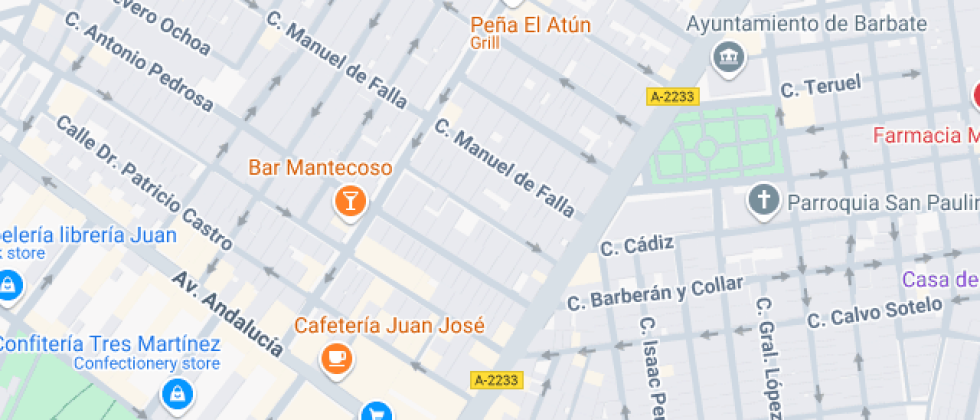Open the Peña El Atún grill label

point(531,26)
